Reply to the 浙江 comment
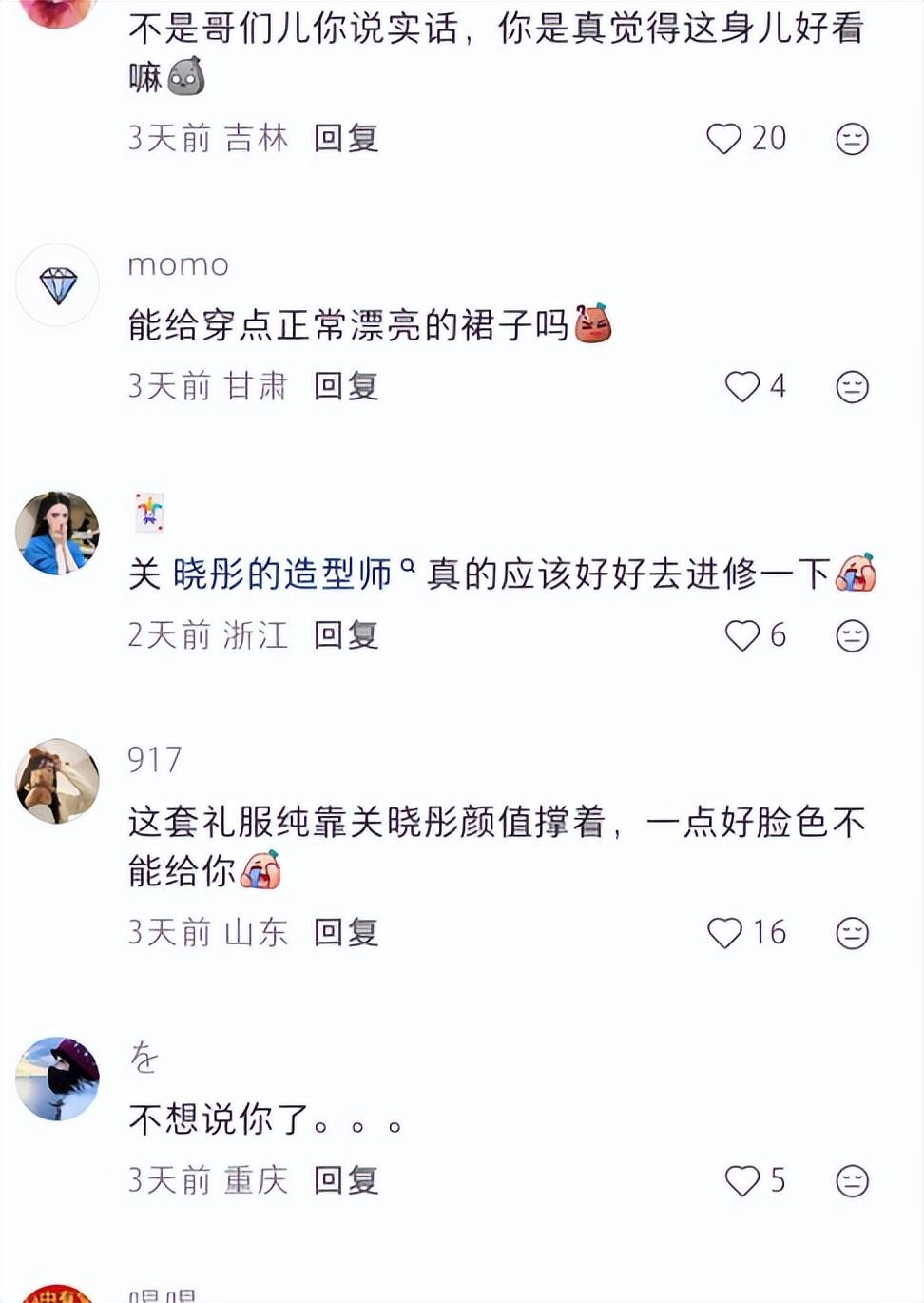This screenshot has height=1303, width=924. pyautogui.click(x=346, y=635)
